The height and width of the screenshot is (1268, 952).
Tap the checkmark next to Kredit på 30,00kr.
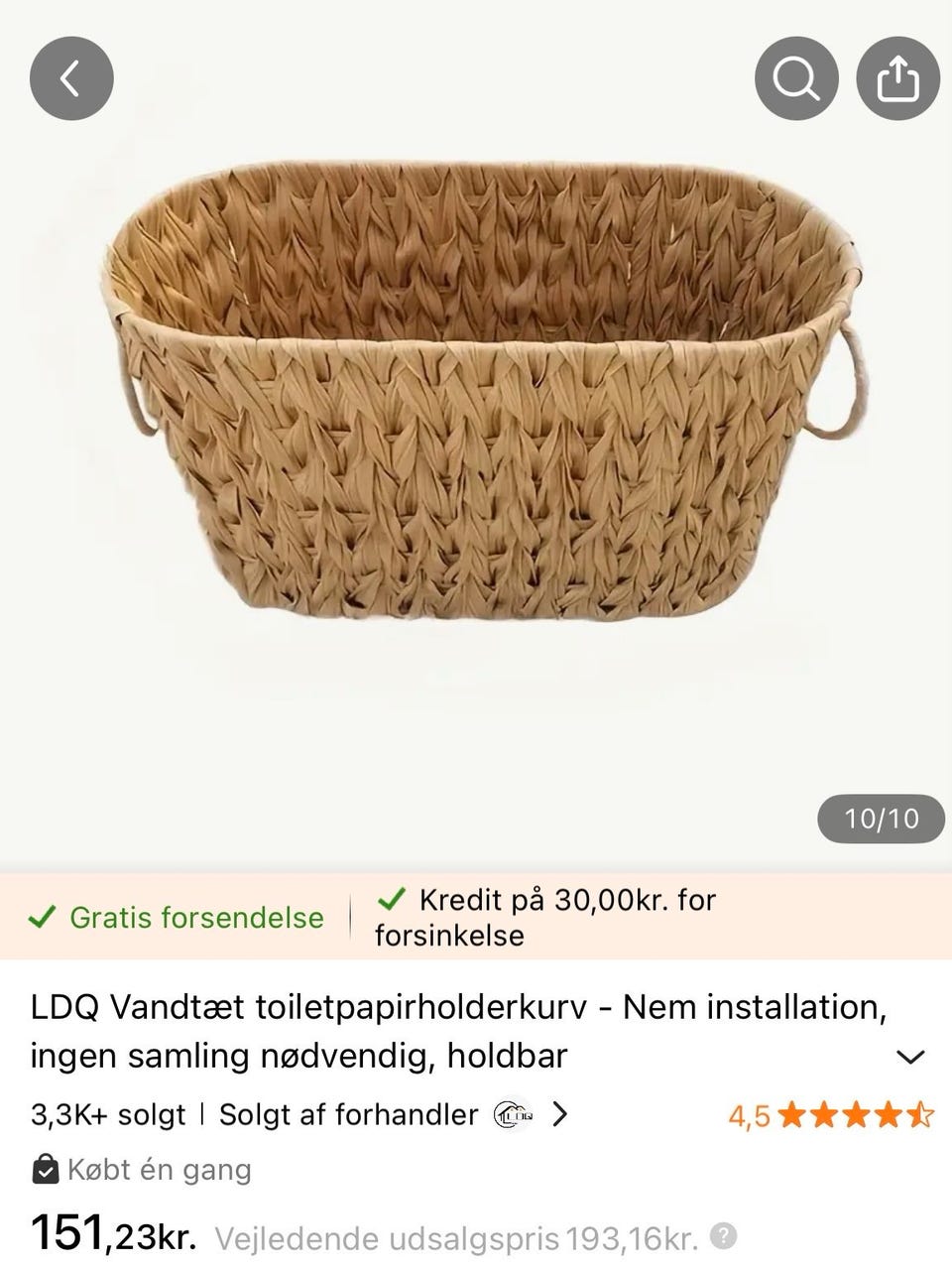[391, 900]
